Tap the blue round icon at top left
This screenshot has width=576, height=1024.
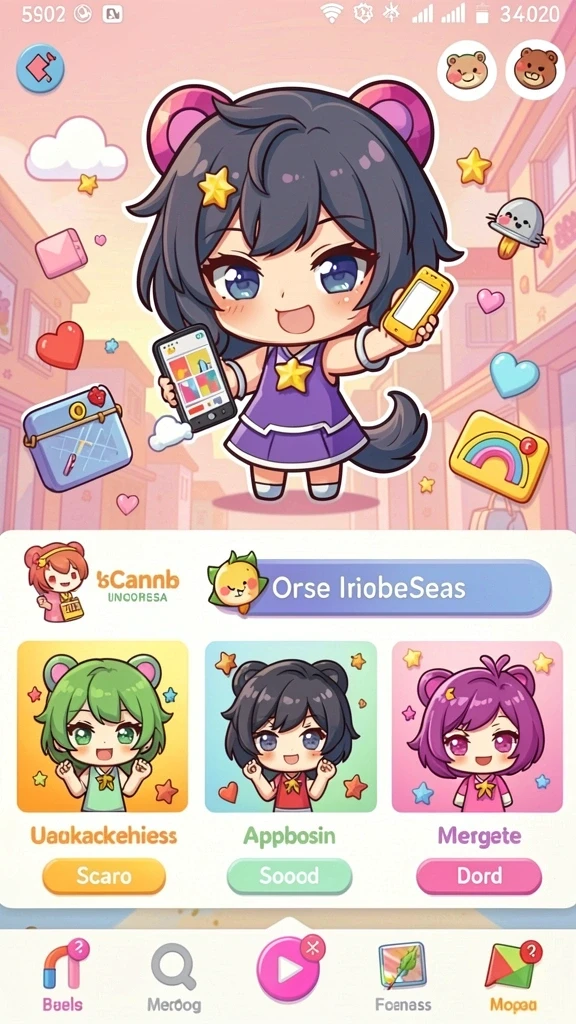(x=40, y=67)
